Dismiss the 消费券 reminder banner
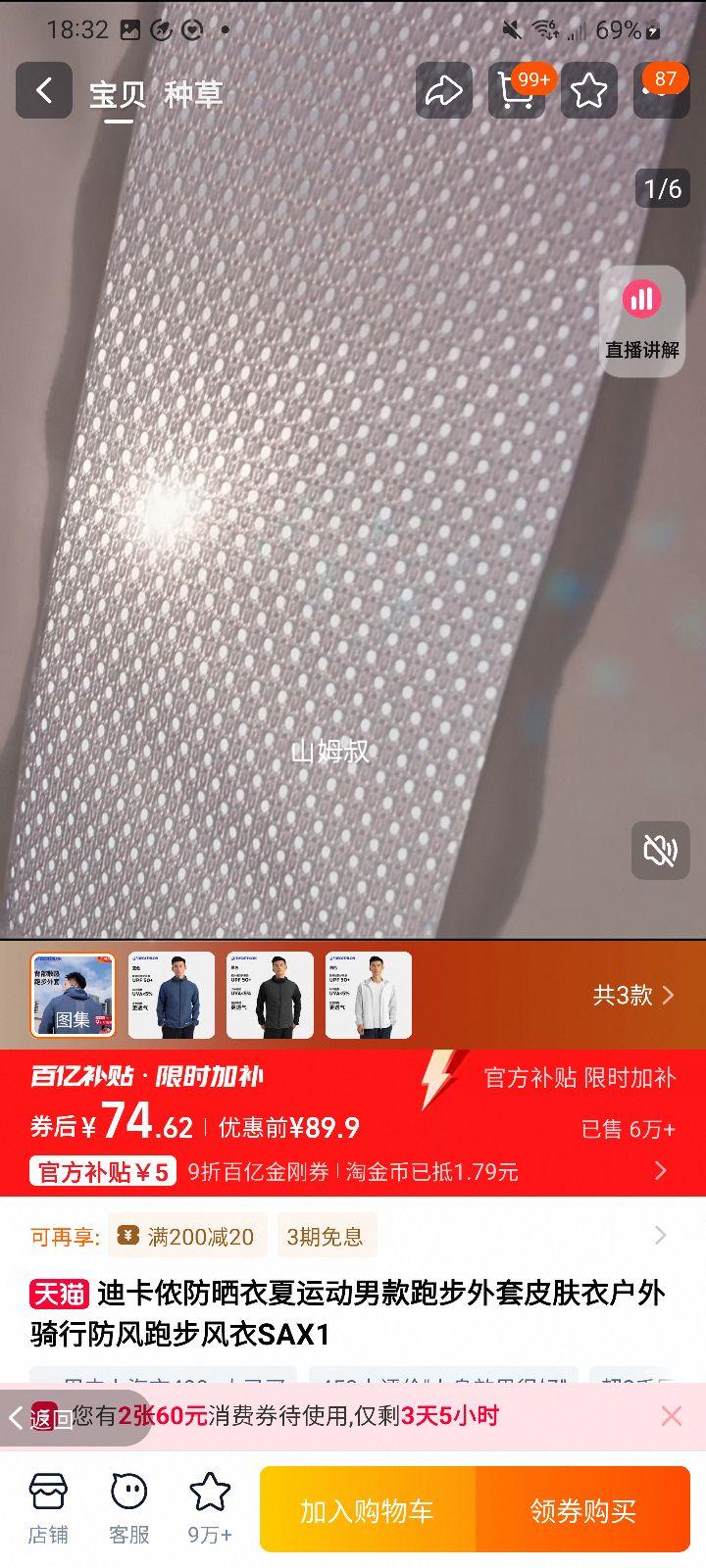Screen dimensions: 706x1568 point(672,1416)
